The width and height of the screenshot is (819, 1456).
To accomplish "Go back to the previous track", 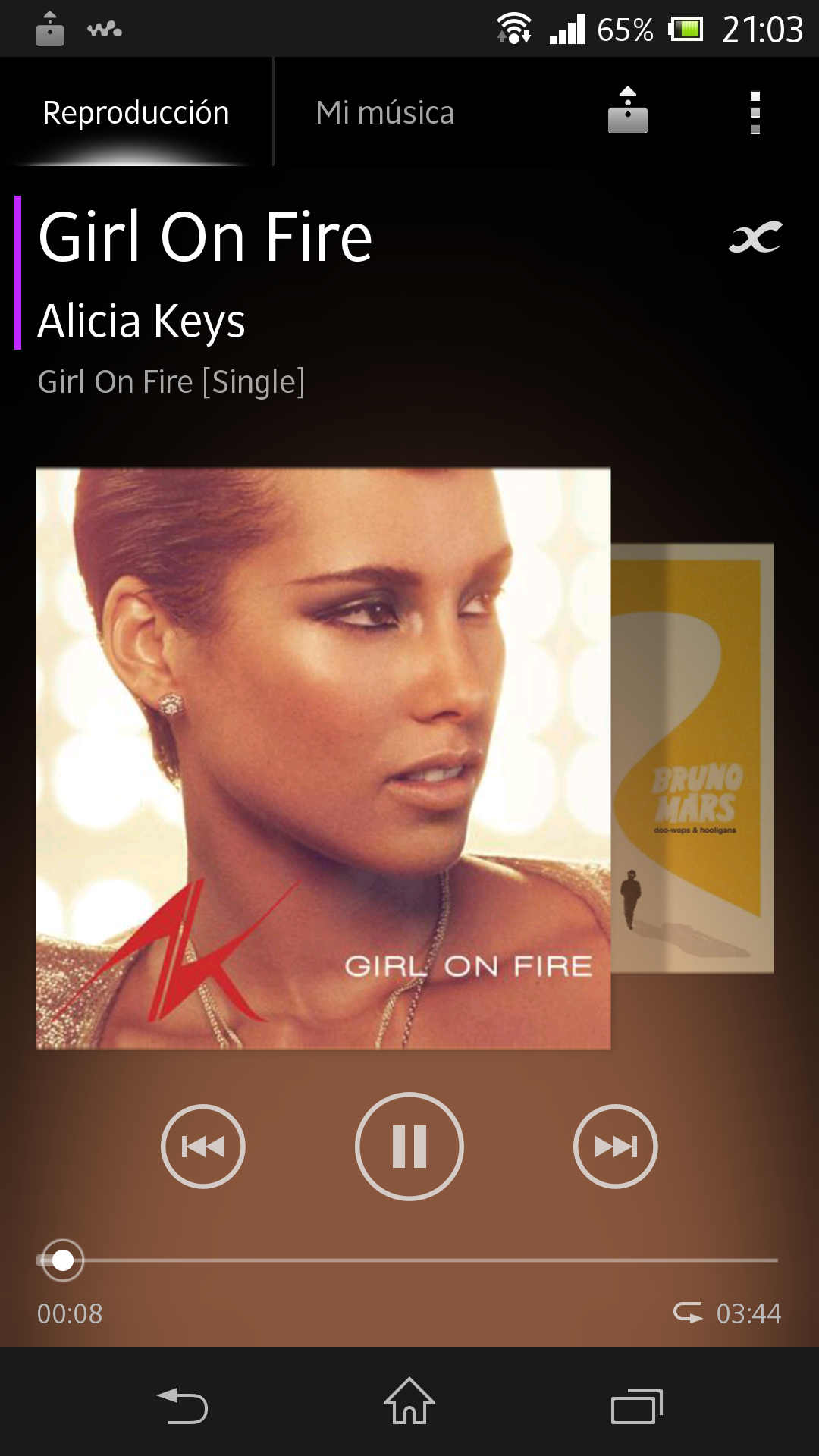I will pyautogui.click(x=203, y=1146).
